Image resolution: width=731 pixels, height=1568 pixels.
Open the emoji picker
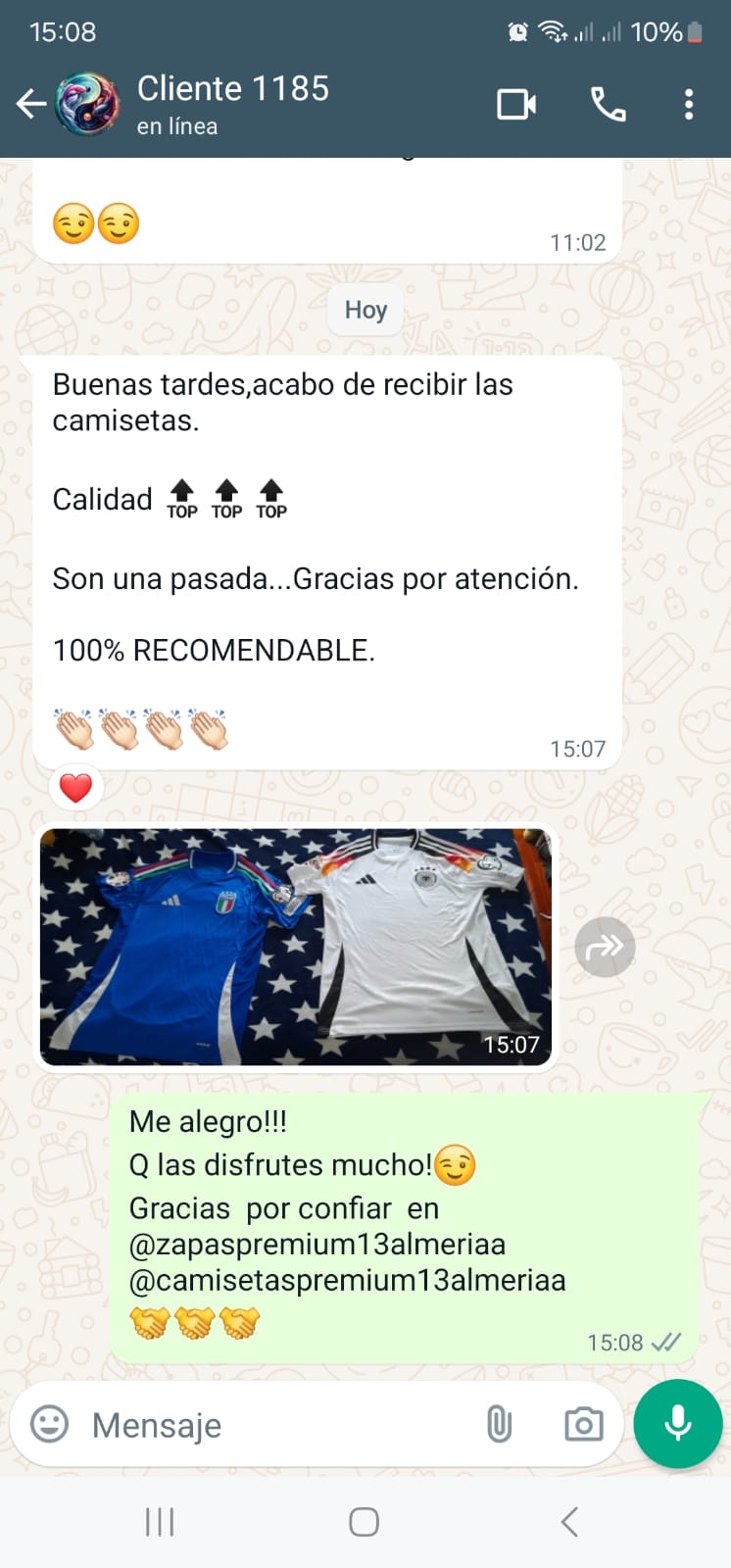click(50, 1424)
